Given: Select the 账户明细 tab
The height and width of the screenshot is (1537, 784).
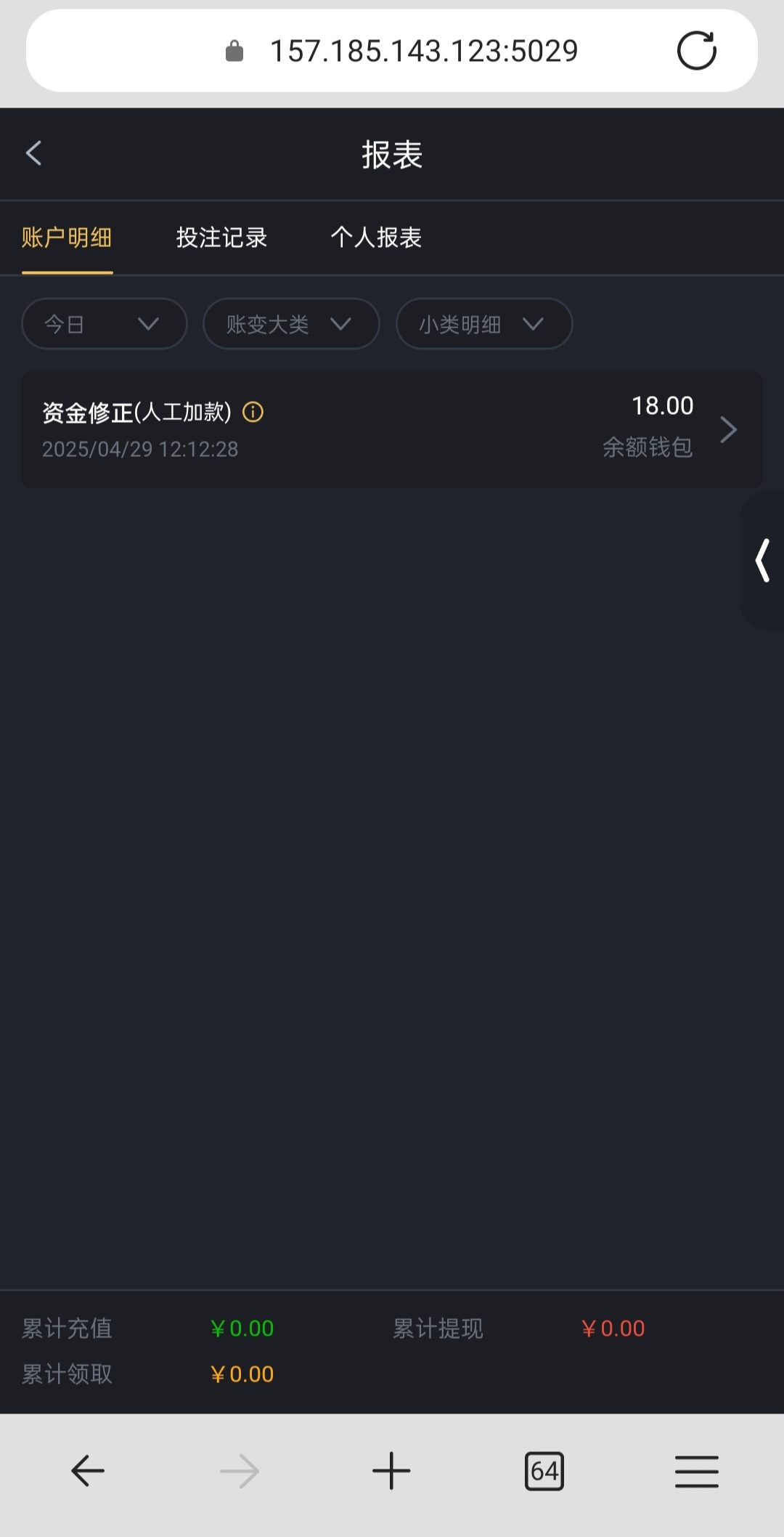Looking at the screenshot, I should [67, 238].
